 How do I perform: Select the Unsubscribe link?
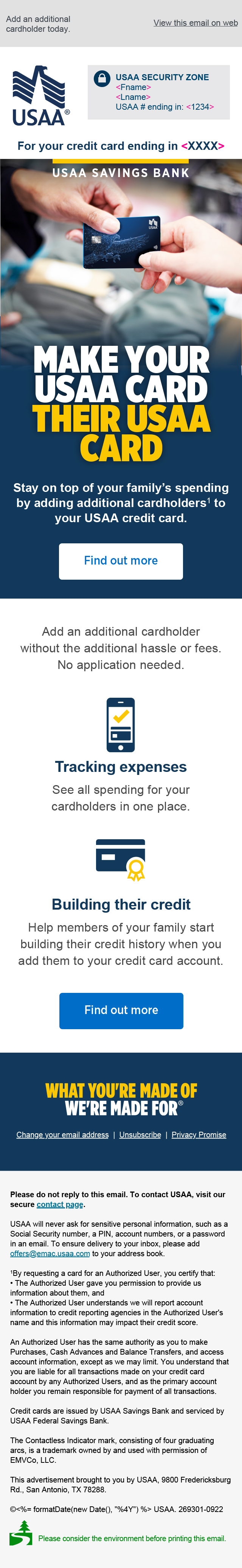[x=140, y=1135]
